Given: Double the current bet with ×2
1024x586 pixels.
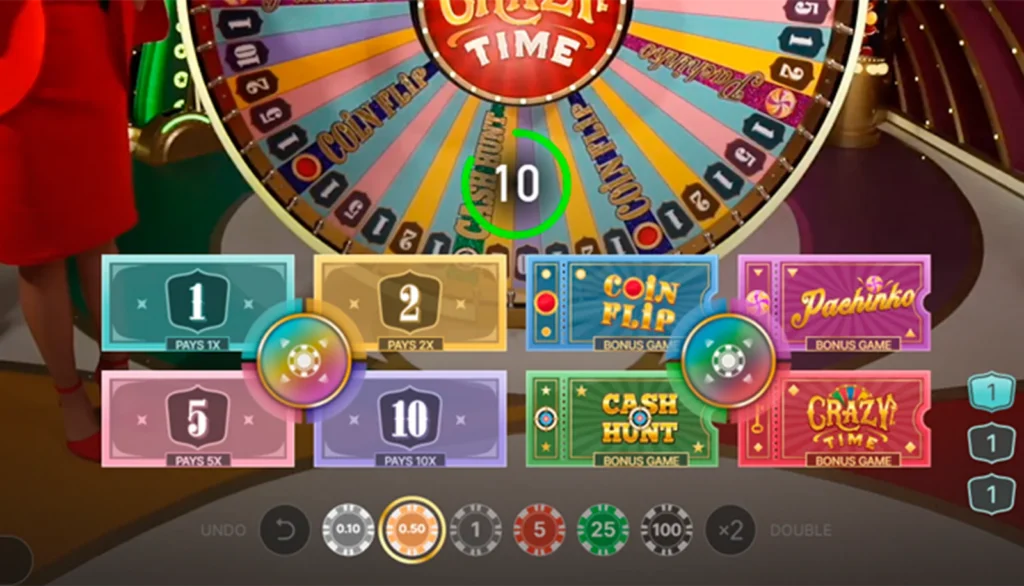Looking at the screenshot, I should click(731, 529).
